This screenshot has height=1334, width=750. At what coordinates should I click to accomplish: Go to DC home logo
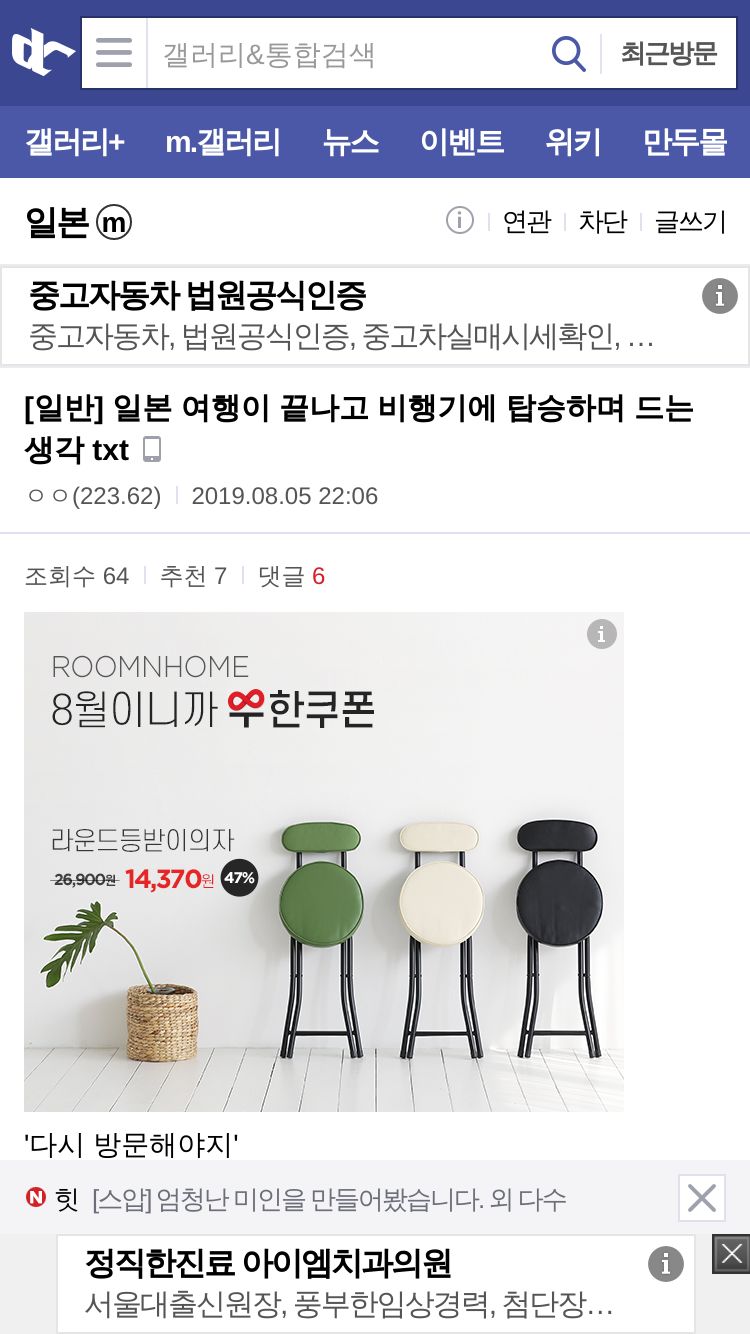coord(42,53)
